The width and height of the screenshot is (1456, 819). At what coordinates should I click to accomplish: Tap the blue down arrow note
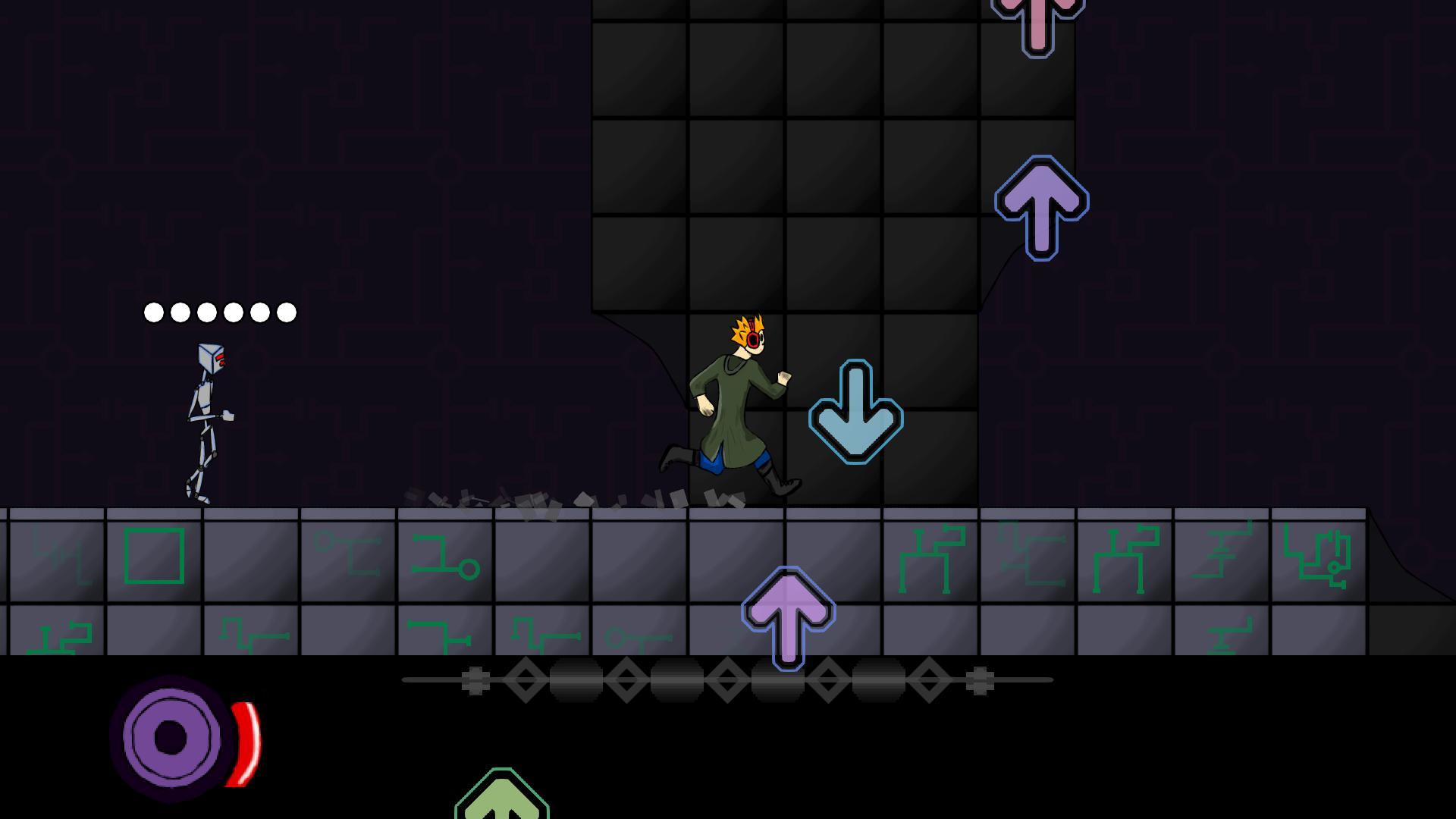pos(855,413)
